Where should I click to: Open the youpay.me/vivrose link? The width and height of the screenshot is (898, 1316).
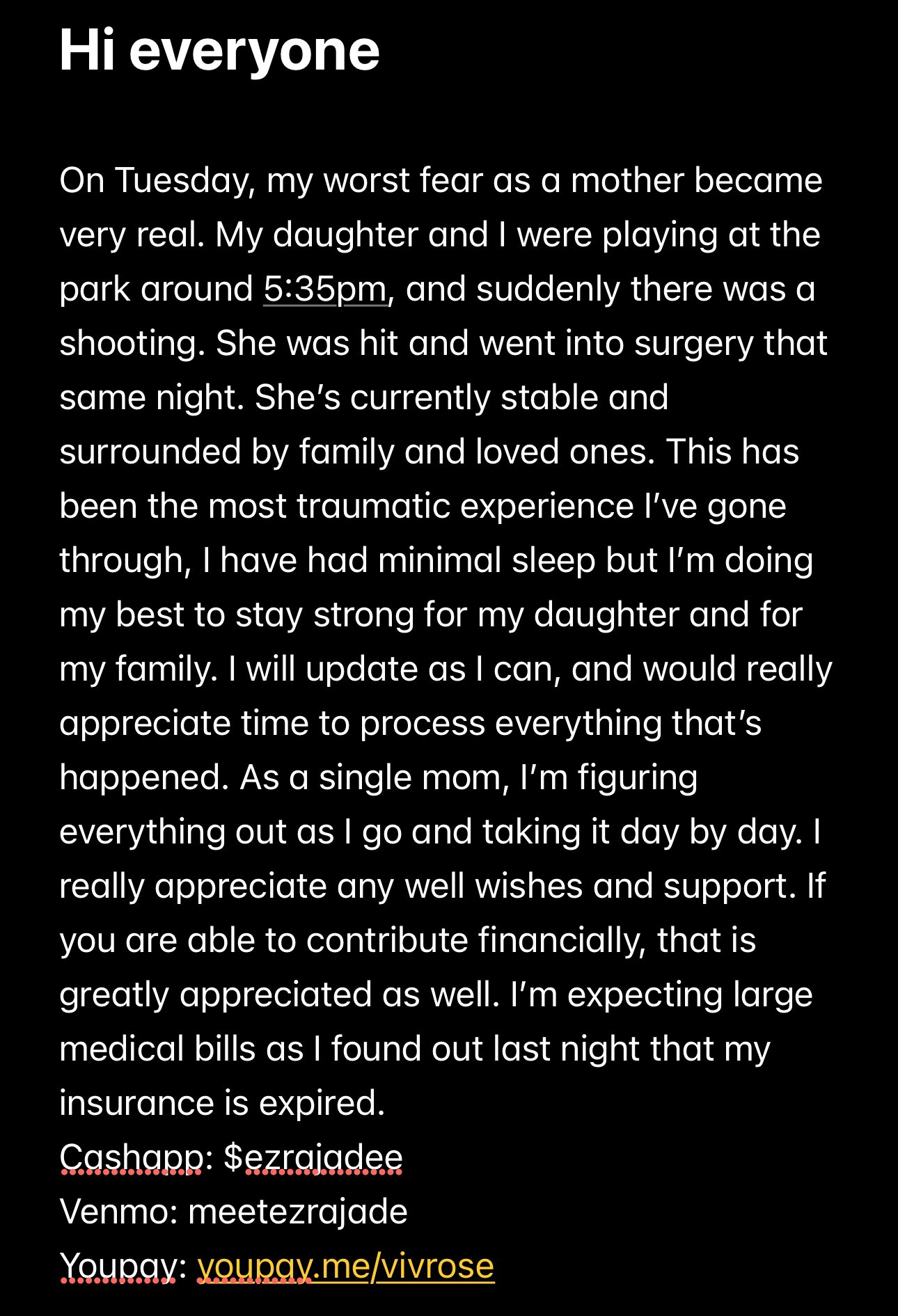click(x=346, y=1266)
